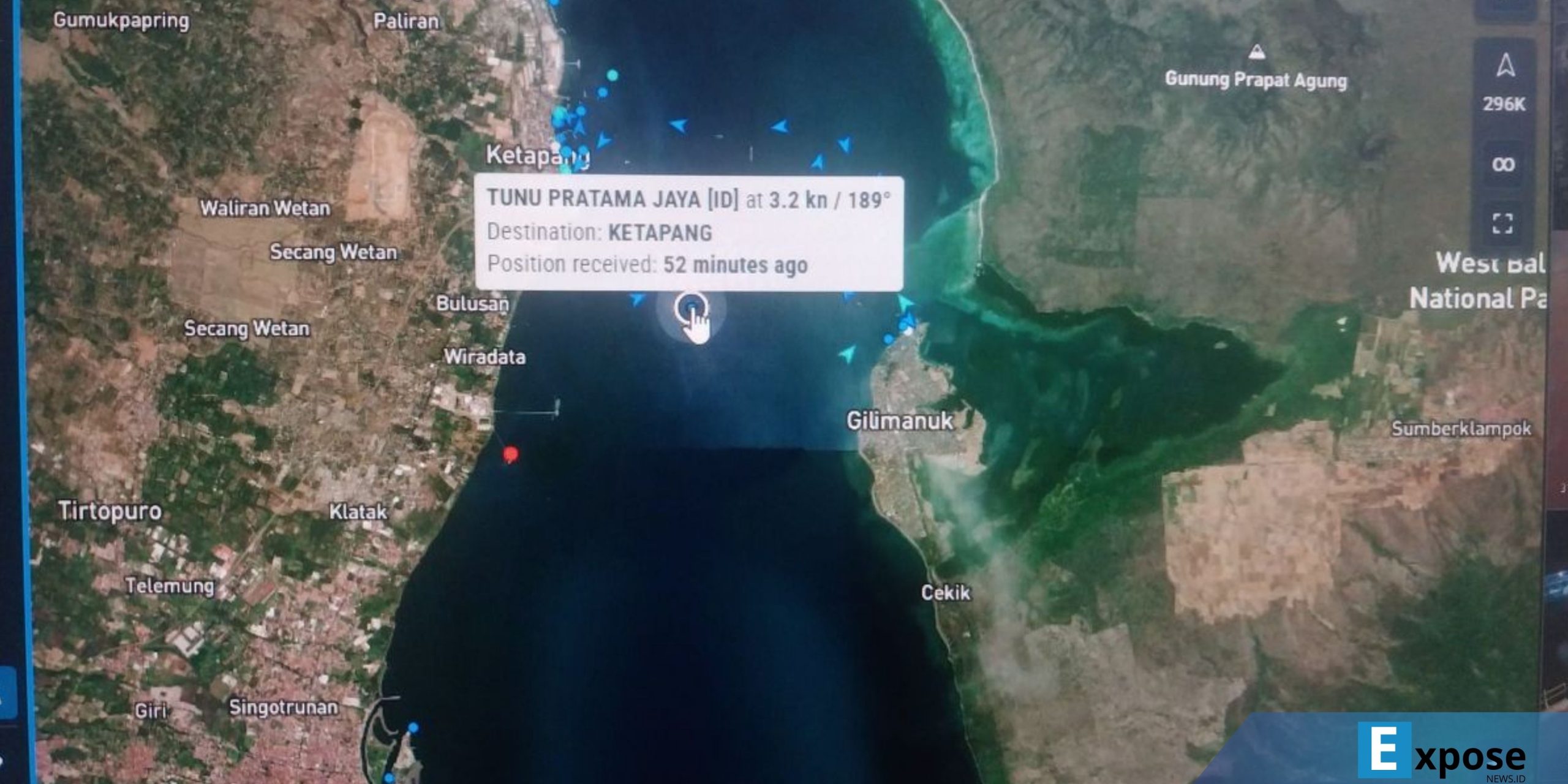This screenshot has height=784, width=1568.
Task: Tap the red marker near Klatak coast
Action: (510, 454)
